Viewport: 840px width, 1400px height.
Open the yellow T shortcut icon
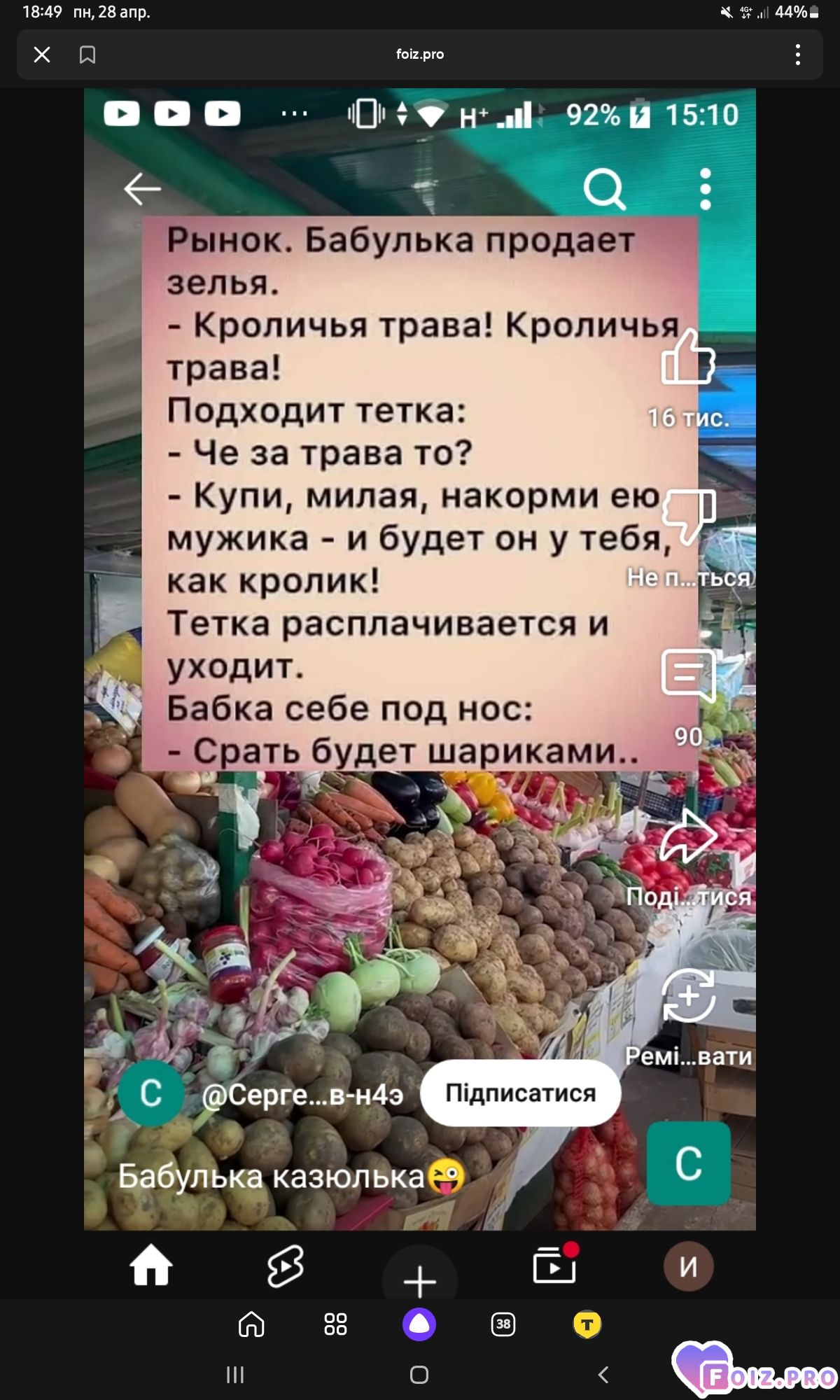point(587,1324)
